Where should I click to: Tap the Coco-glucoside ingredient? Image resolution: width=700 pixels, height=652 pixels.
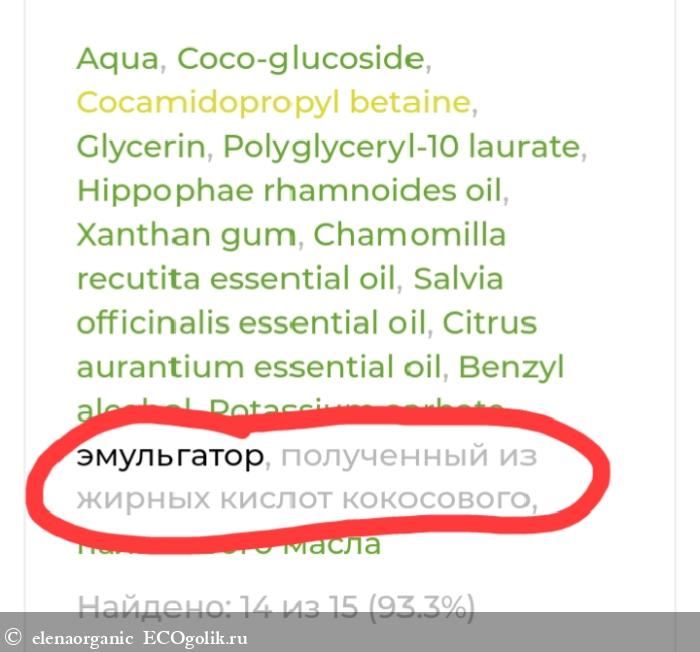[x=301, y=59]
